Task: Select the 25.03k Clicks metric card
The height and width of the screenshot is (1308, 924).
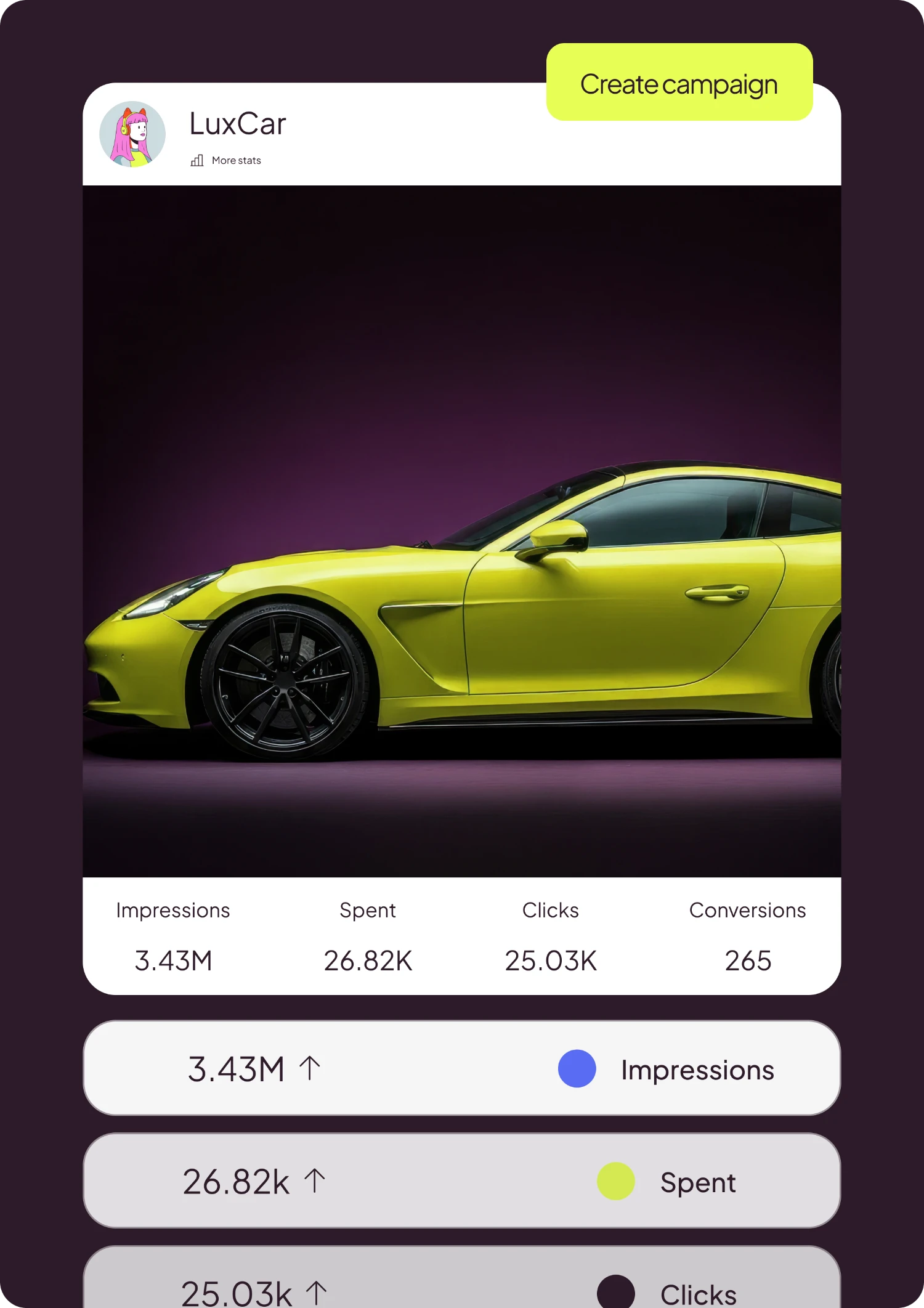Action: pyautogui.click(x=461, y=1282)
